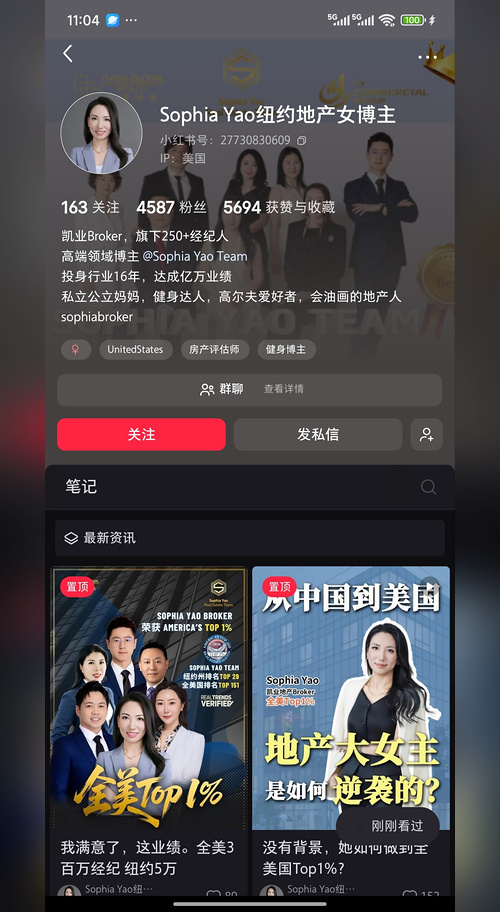Screen dimensions: 500x912
Task: Open the @Sophia Yao Team mention link
Action: (x=195, y=256)
